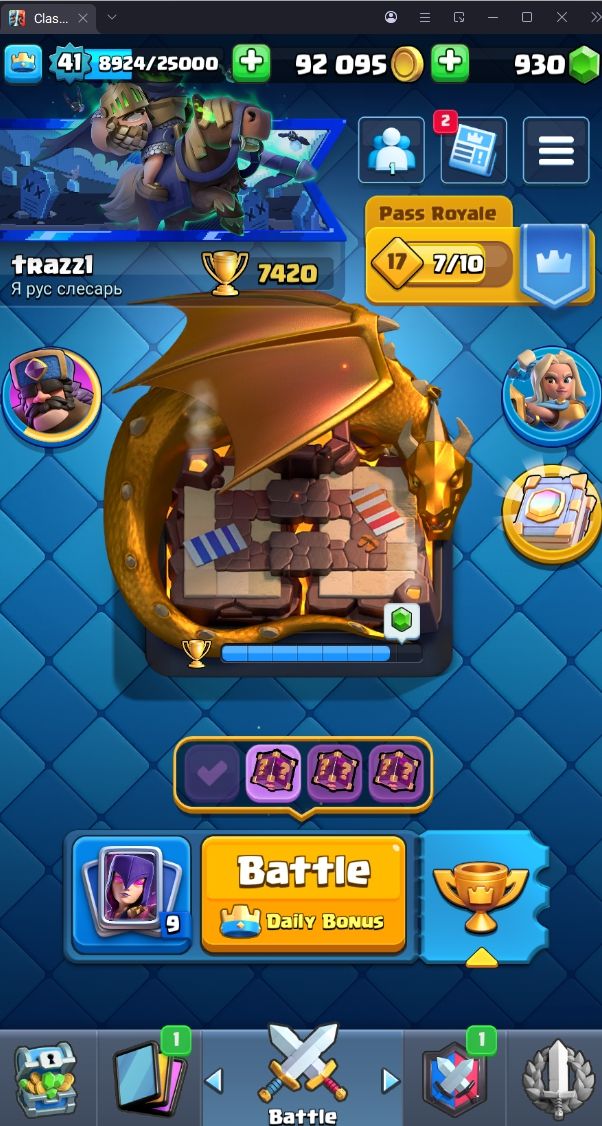
Task: Tap the first purple mystery box
Action: 273,773
